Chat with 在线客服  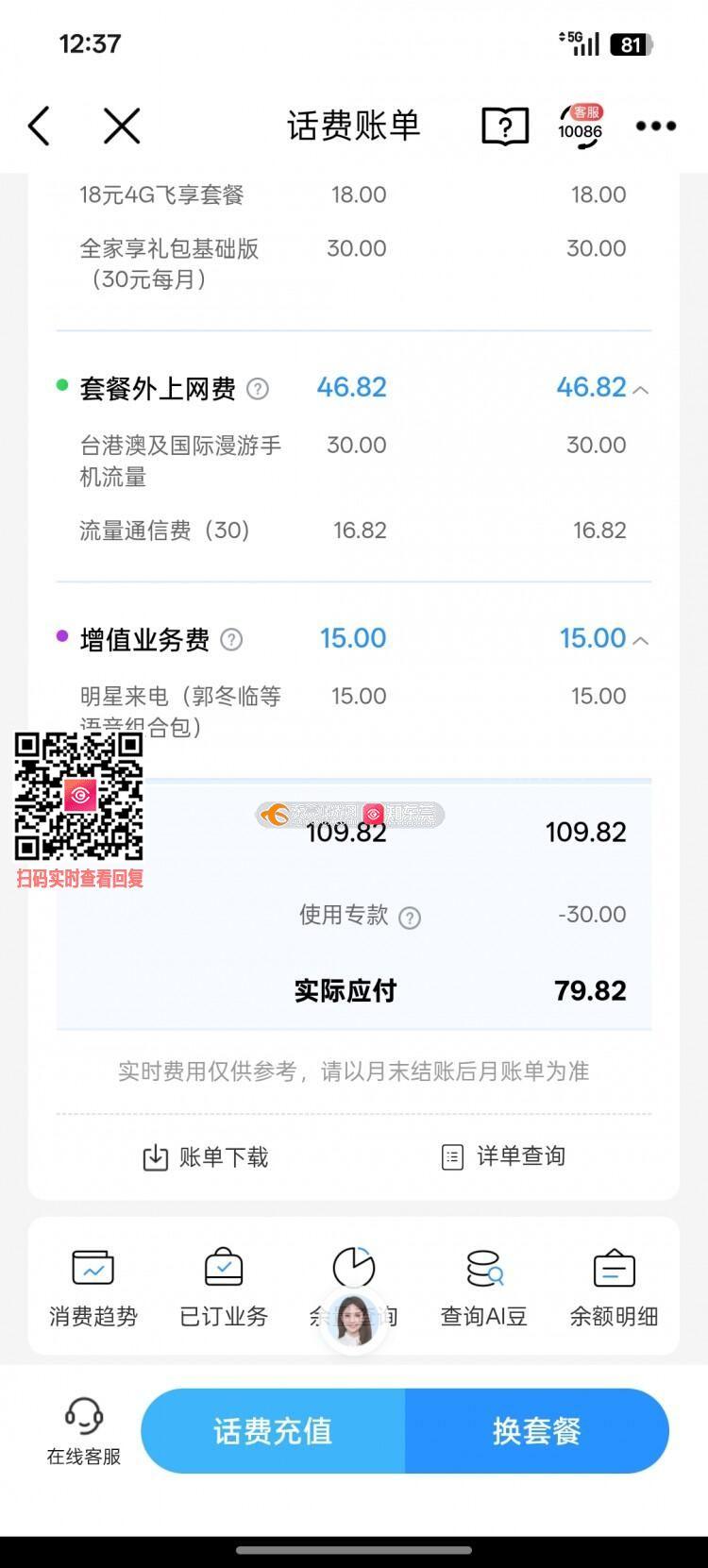[84, 1430]
